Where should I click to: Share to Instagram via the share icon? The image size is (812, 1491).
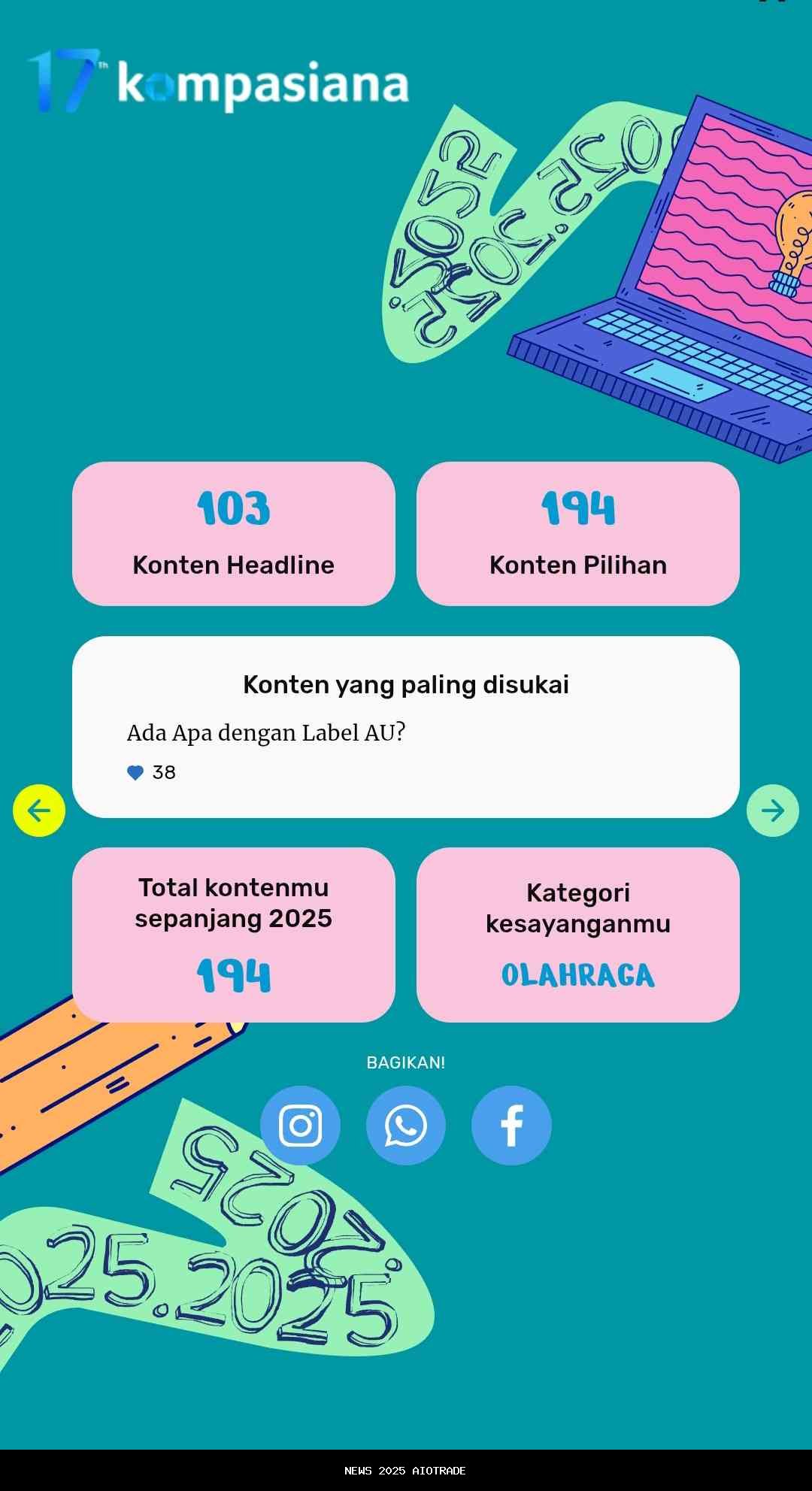point(300,1125)
